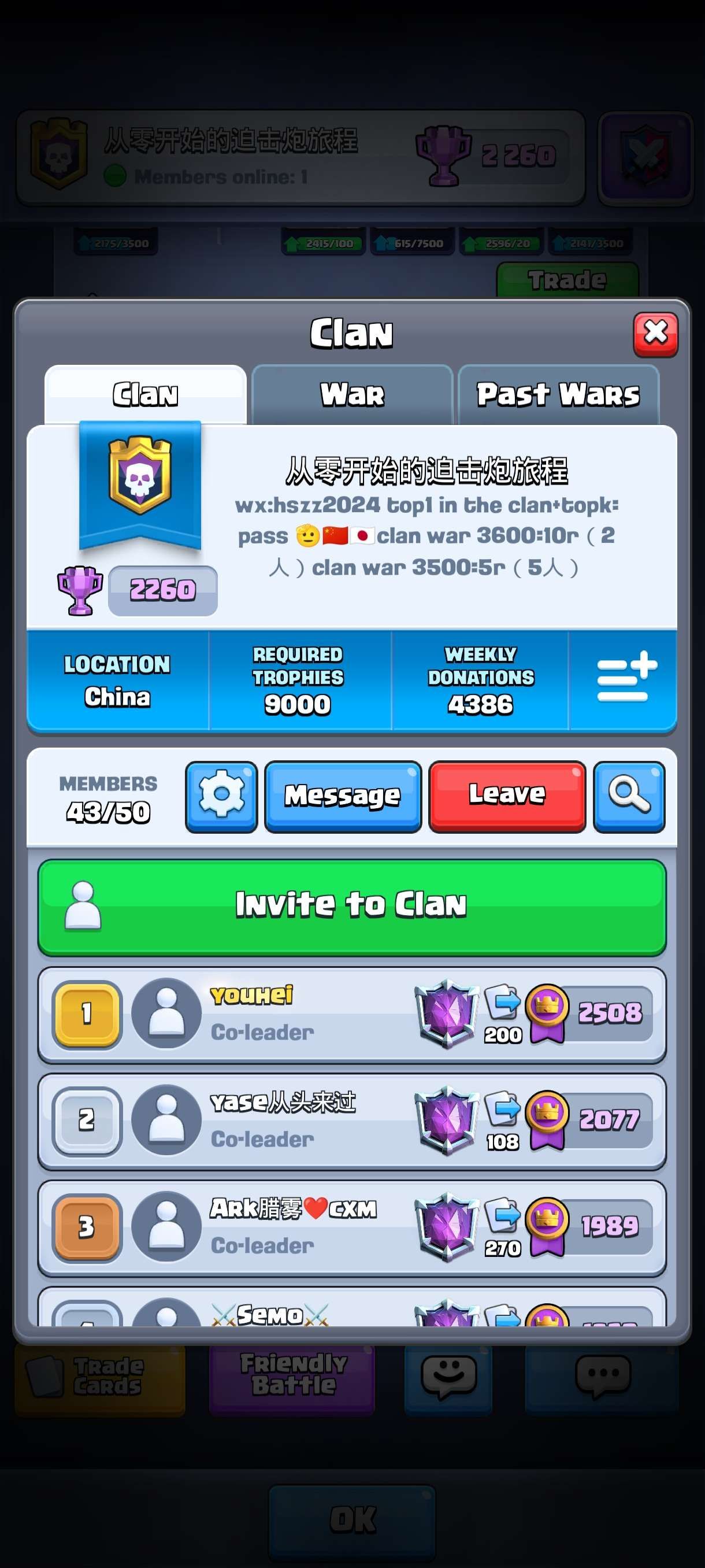Close the Clan dialog
The image size is (705, 1568).
(x=655, y=334)
